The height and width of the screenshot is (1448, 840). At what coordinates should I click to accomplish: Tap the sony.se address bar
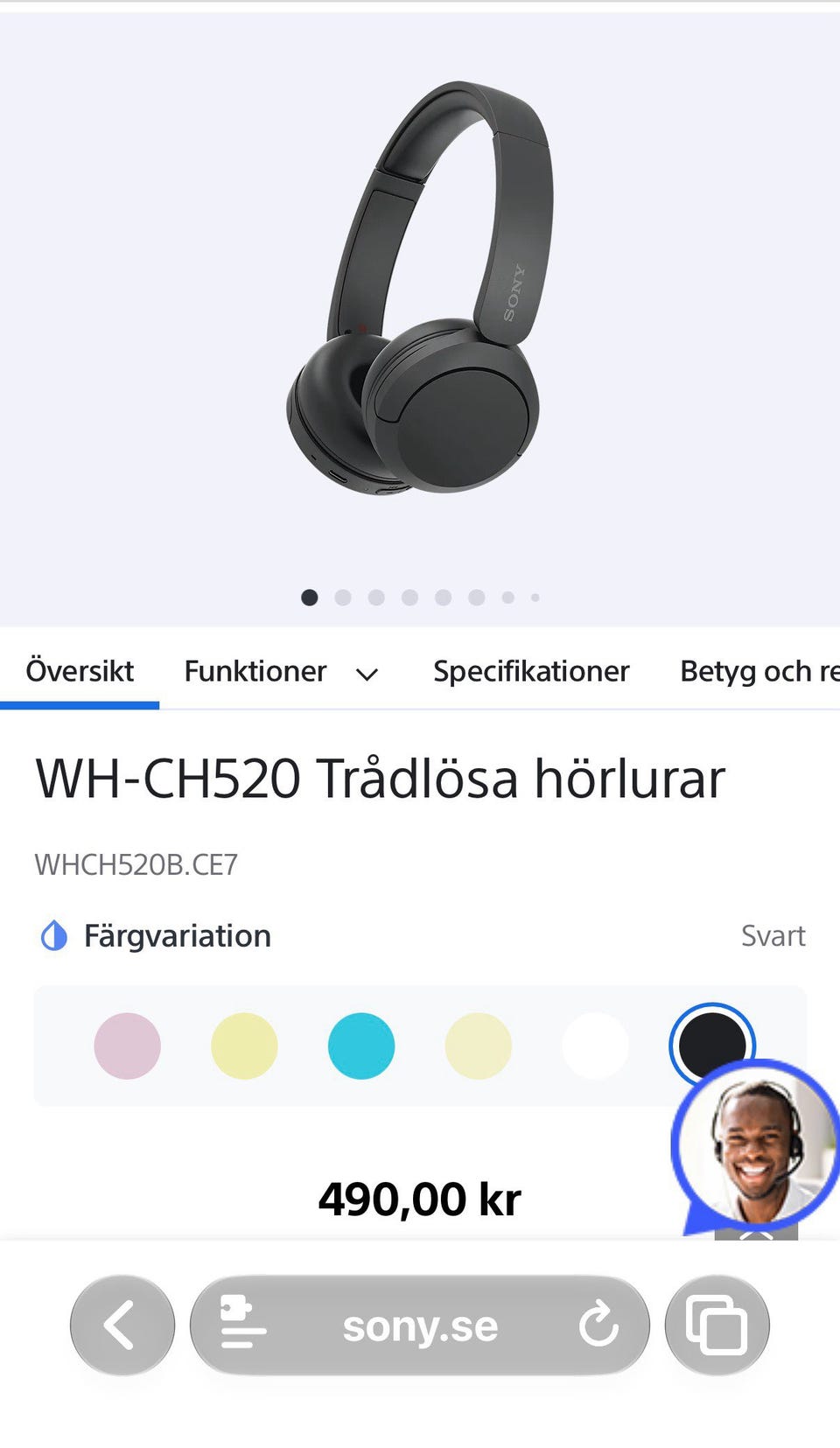pyautogui.click(x=420, y=1325)
